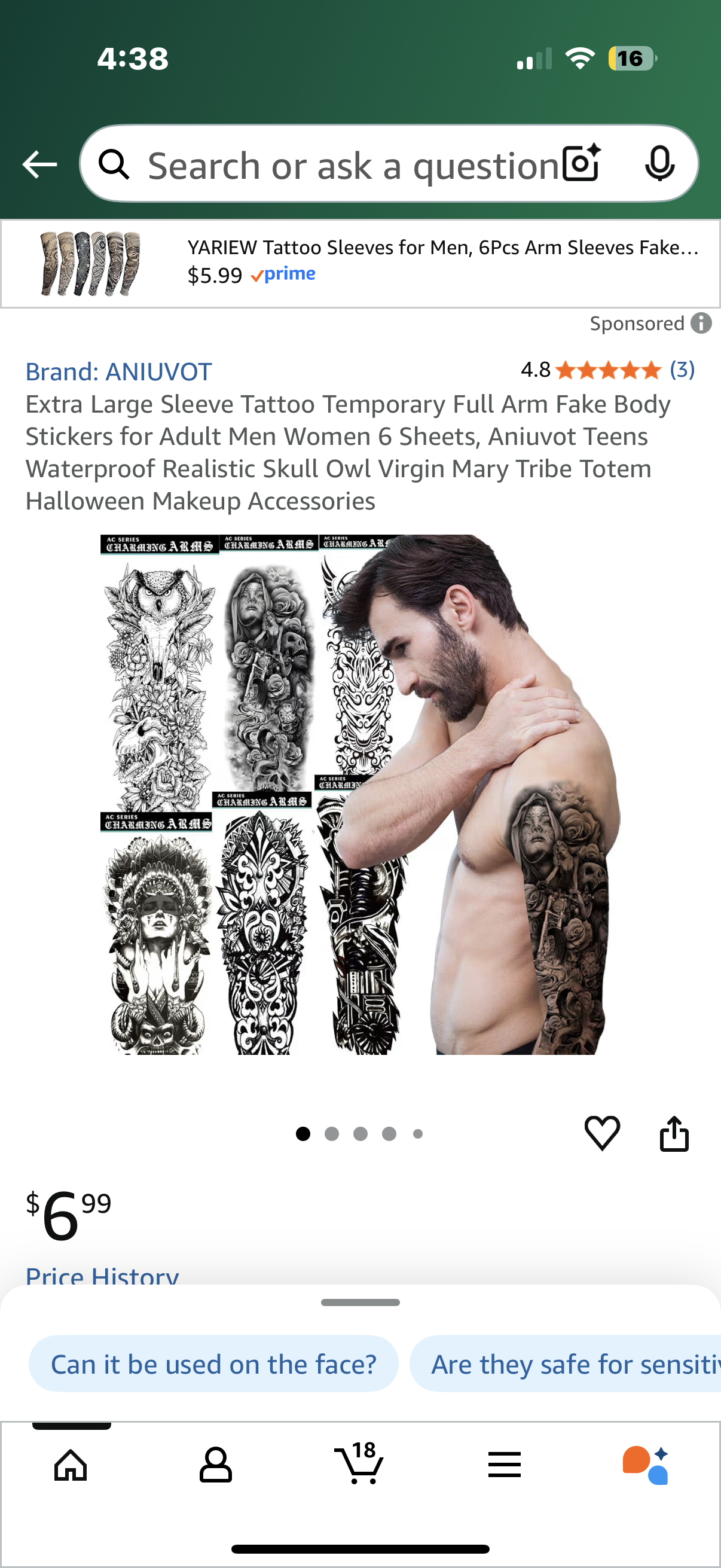Add this item to a wish list
The height and width of the screenshot is (1568, 721).
(602, 1133)
